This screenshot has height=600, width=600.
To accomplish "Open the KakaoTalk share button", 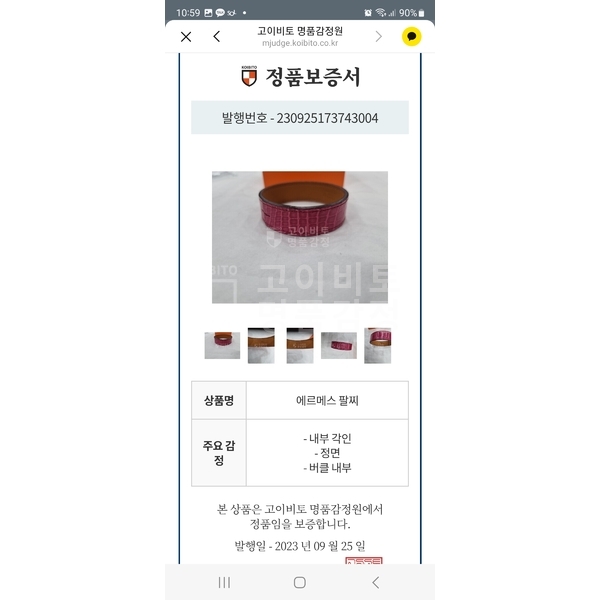I will (x=411, y=37).
